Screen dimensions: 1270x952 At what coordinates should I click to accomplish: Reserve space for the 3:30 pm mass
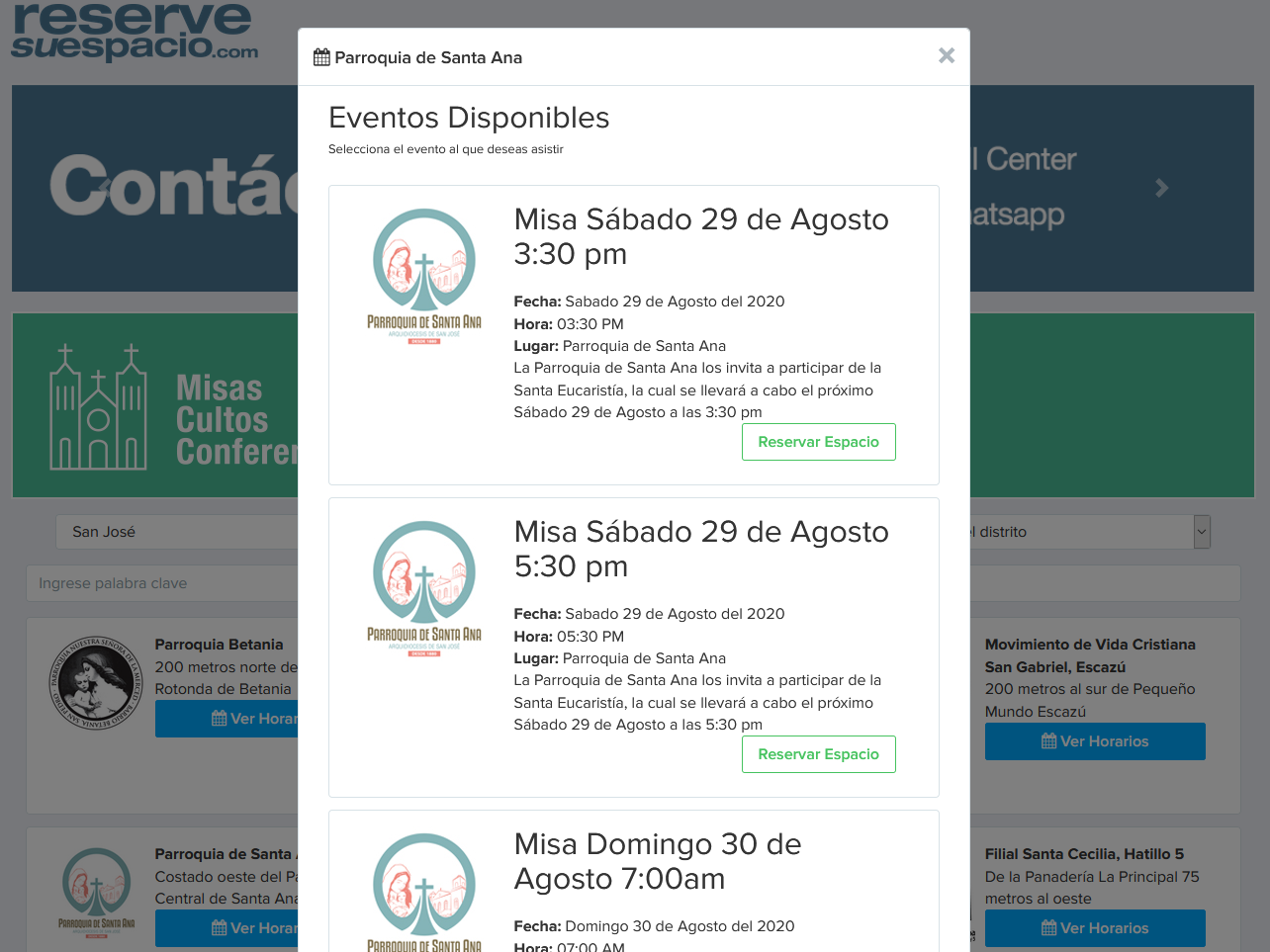[818, 442]
